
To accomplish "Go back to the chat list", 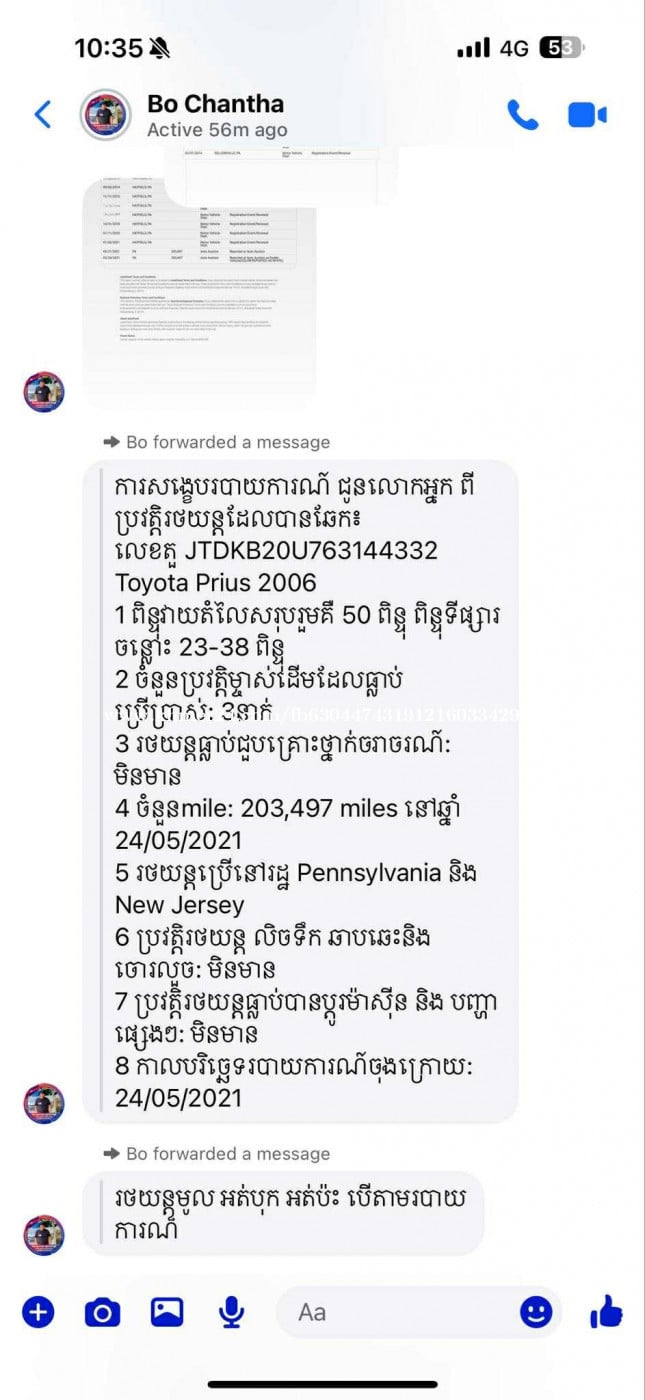I will 43,115.
